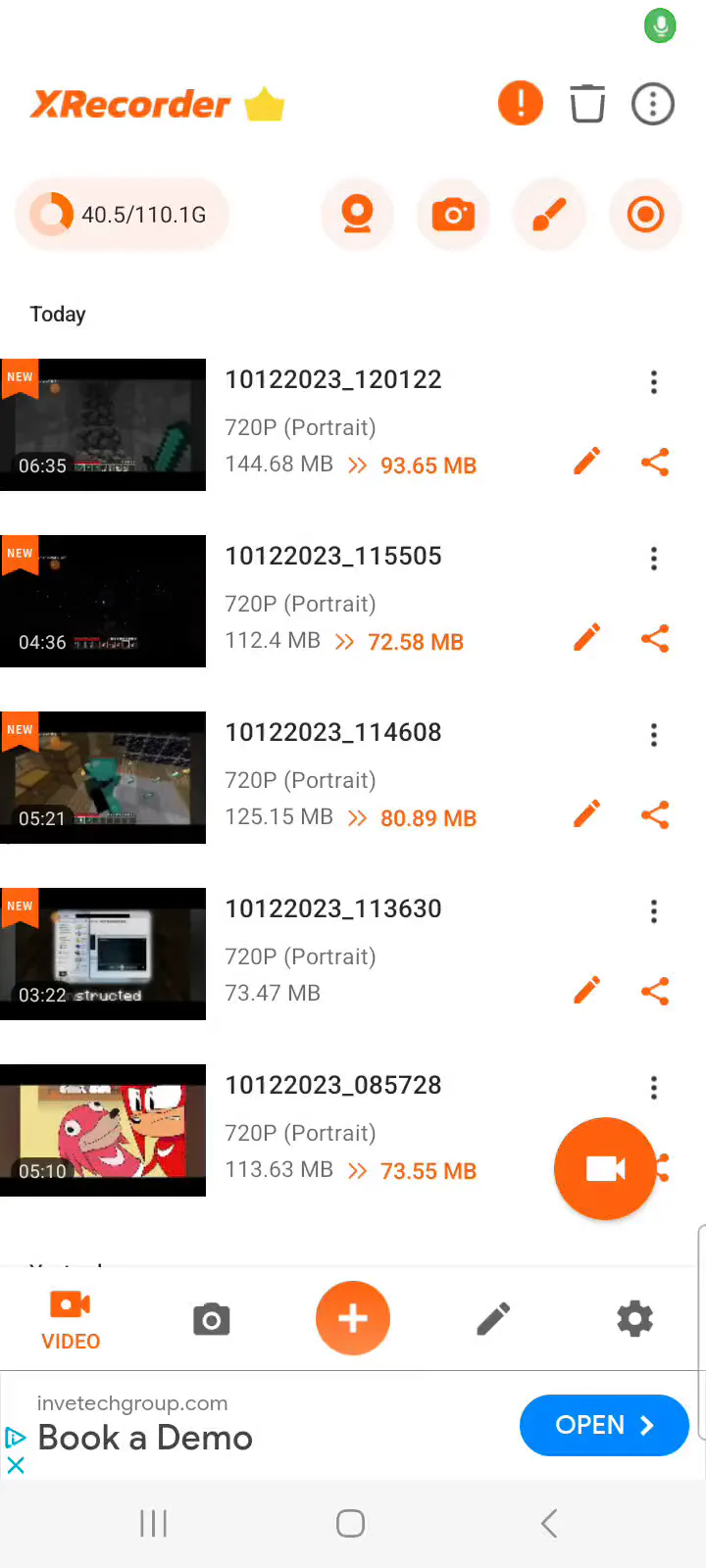Play video 10122023_120122

(x=103, y=424)
